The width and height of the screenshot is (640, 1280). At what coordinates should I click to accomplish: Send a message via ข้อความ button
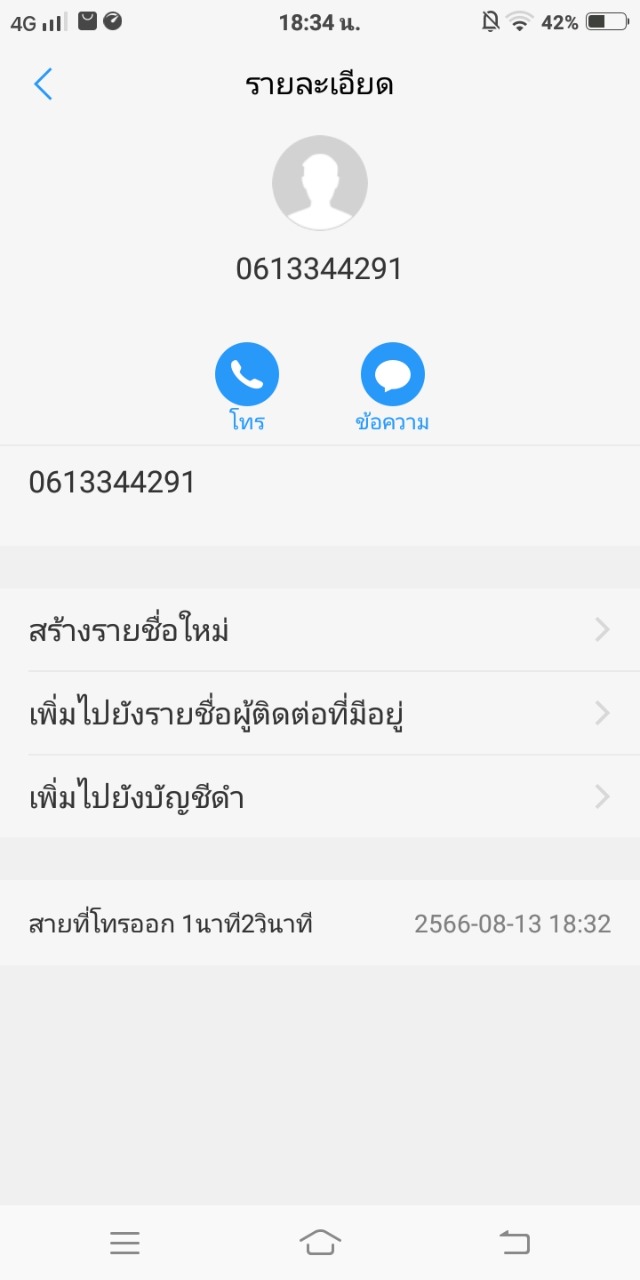[x=392, y=375]
